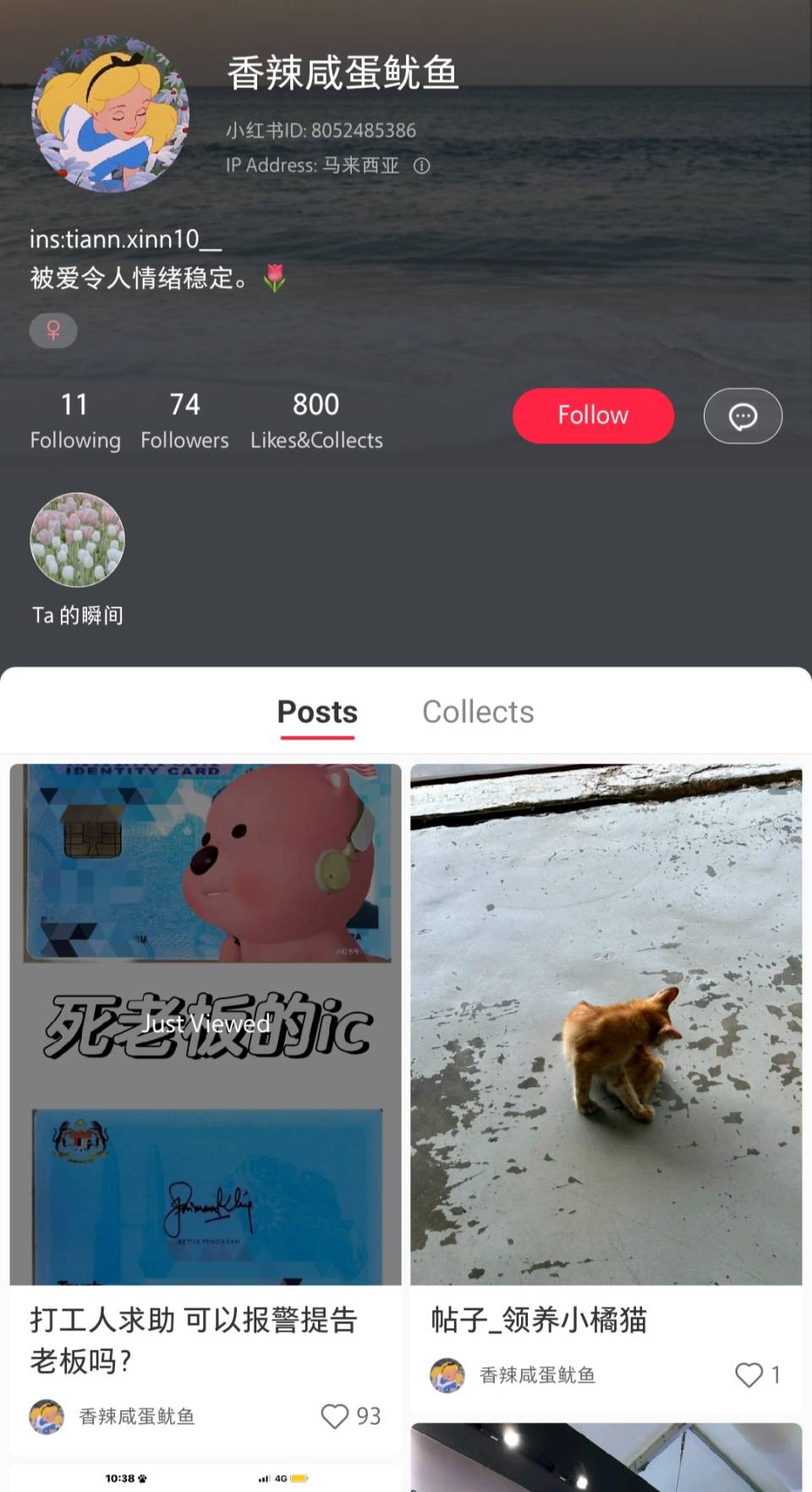Like the 打工人求助 post
The height and width of the screenshot is (1492, 812).
tap(335, 1416)
